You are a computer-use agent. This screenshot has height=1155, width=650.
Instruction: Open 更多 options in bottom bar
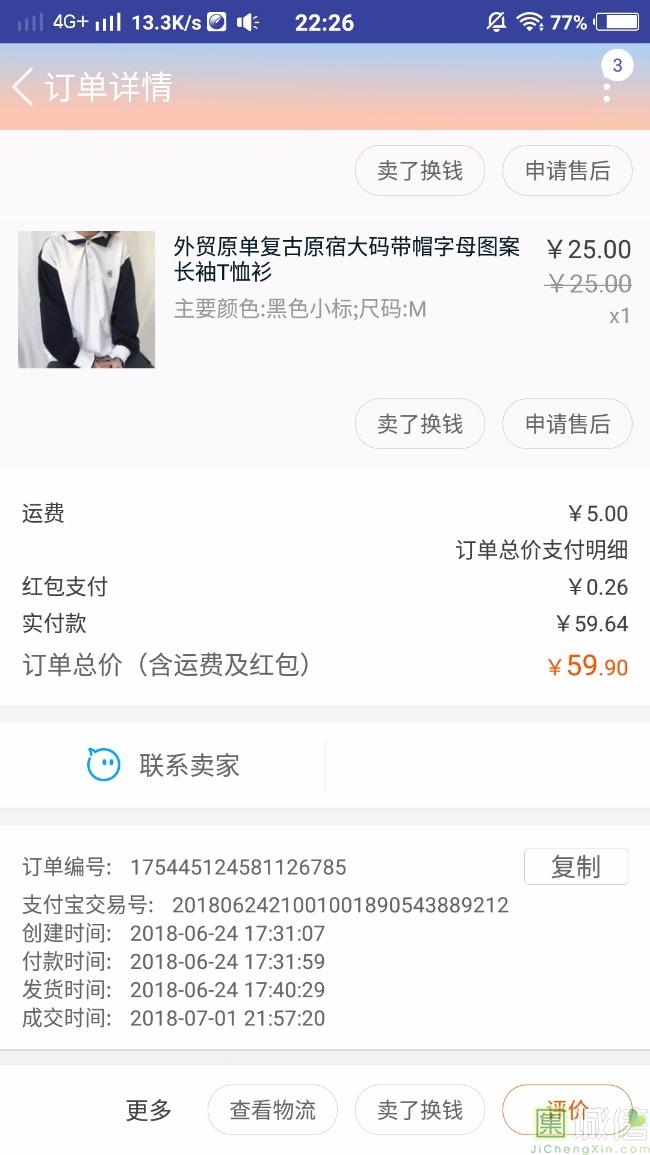click(148, 1109)
